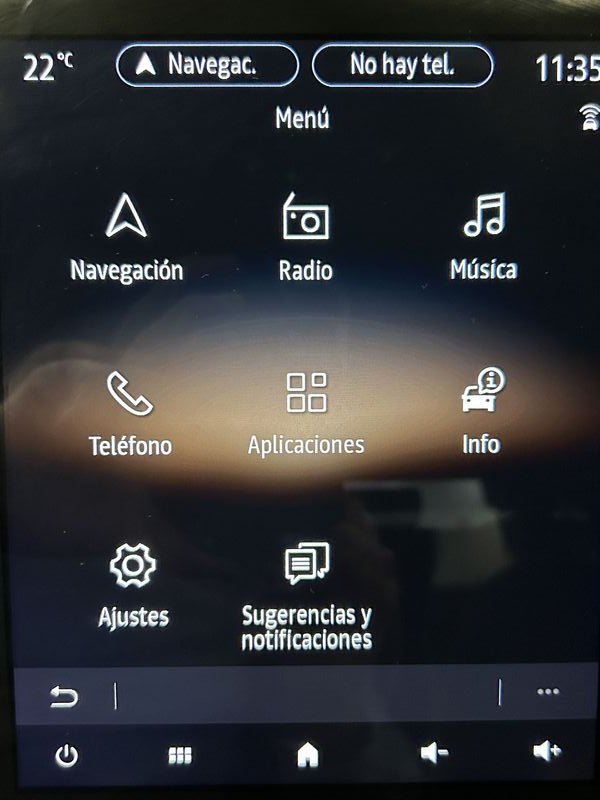The height and width of the screenshot is (800, 600).
Task: Increase the volume
Action: click(x=547, y=752)
